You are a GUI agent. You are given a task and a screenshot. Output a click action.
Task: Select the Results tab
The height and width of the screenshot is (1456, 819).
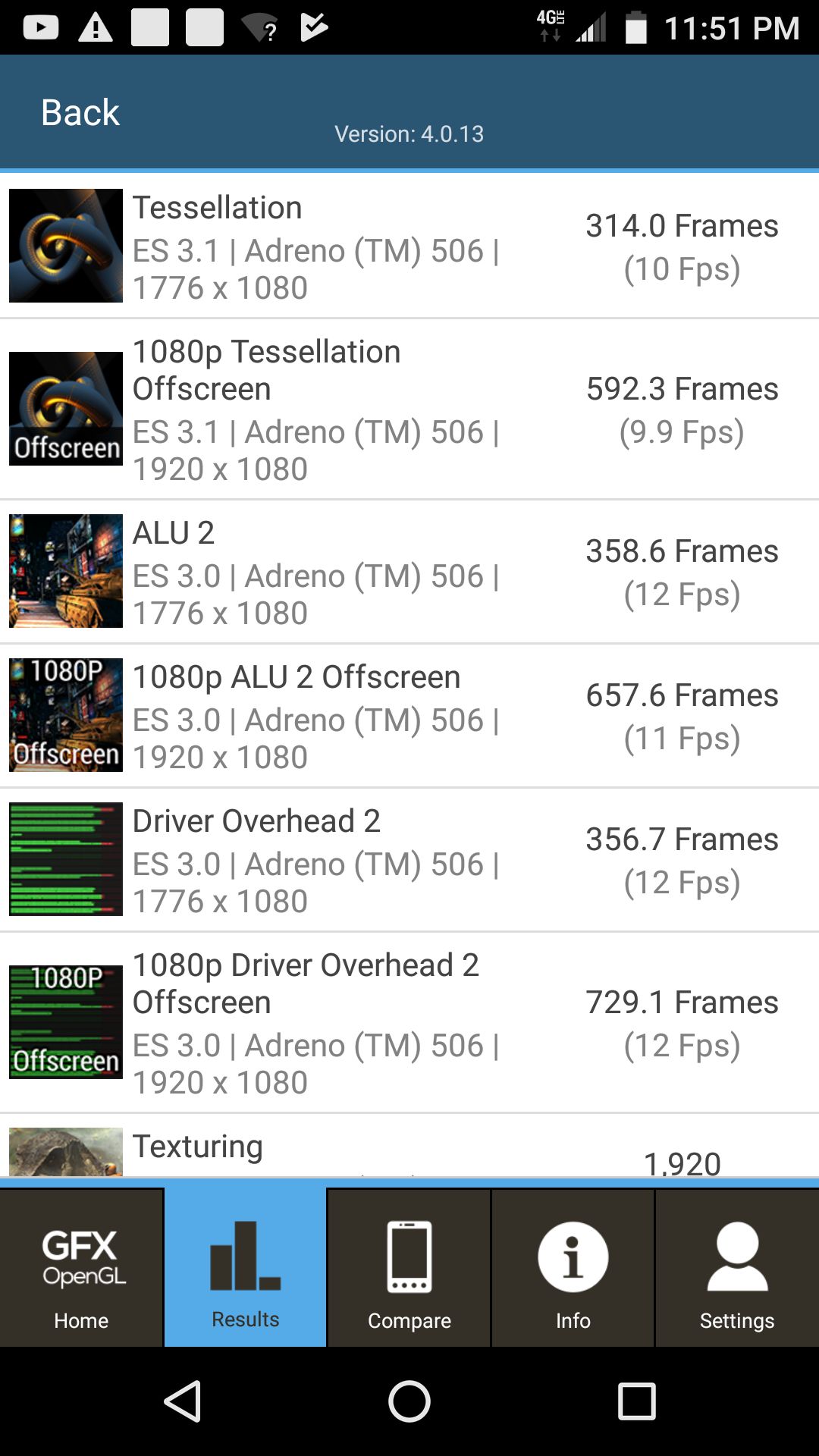pos(246,1267)
